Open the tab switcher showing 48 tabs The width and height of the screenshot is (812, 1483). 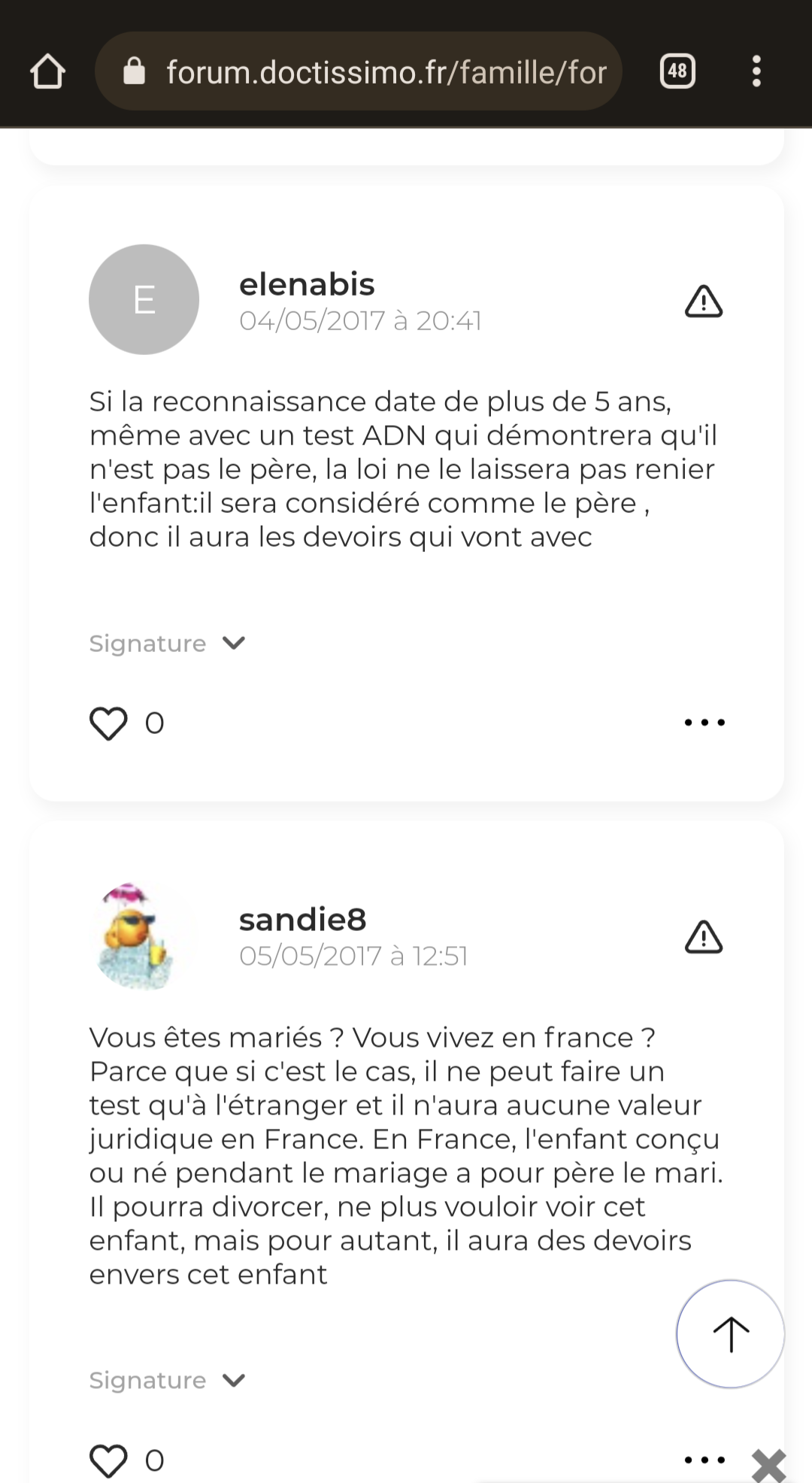point(677,71)
